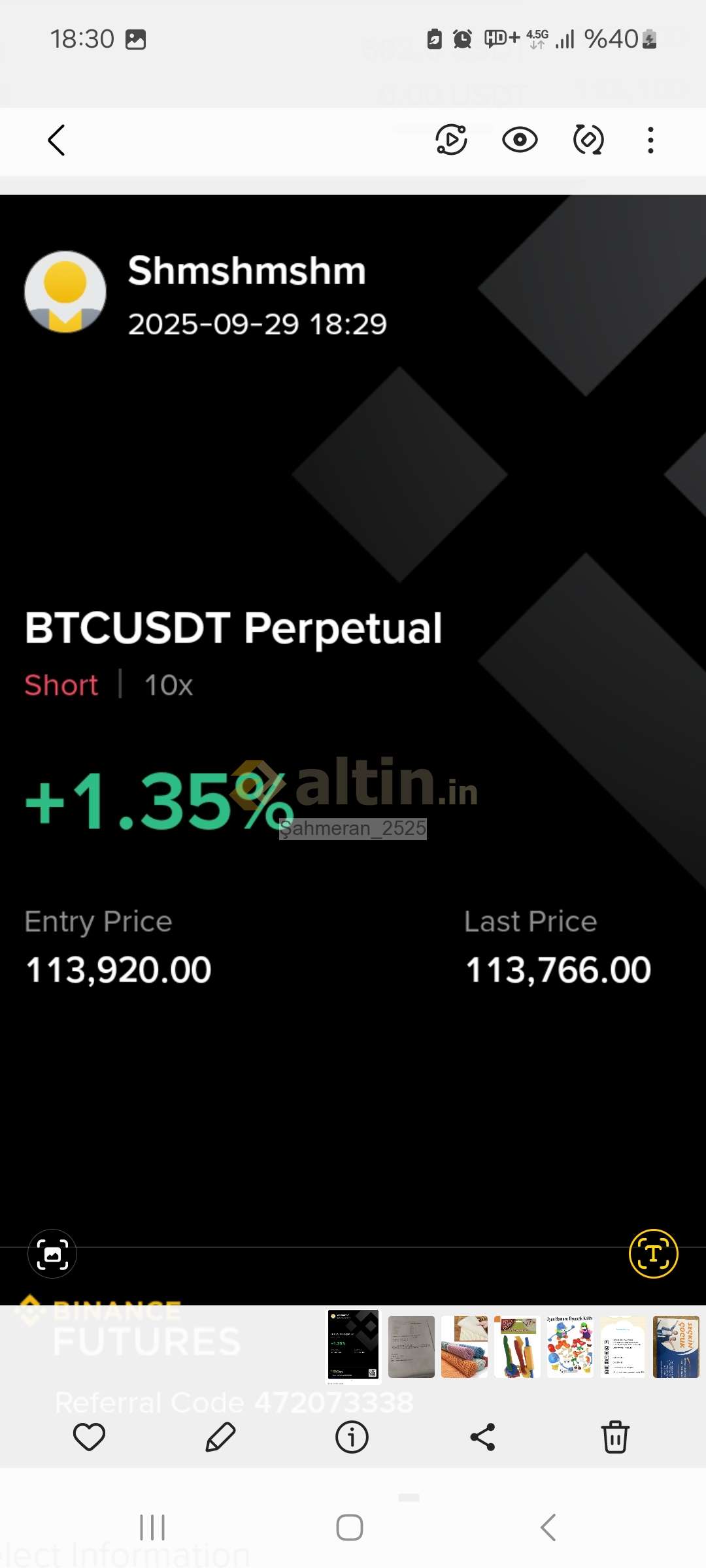View image details info icon
Screen dimensions: 706x1568
point(352,1437)
